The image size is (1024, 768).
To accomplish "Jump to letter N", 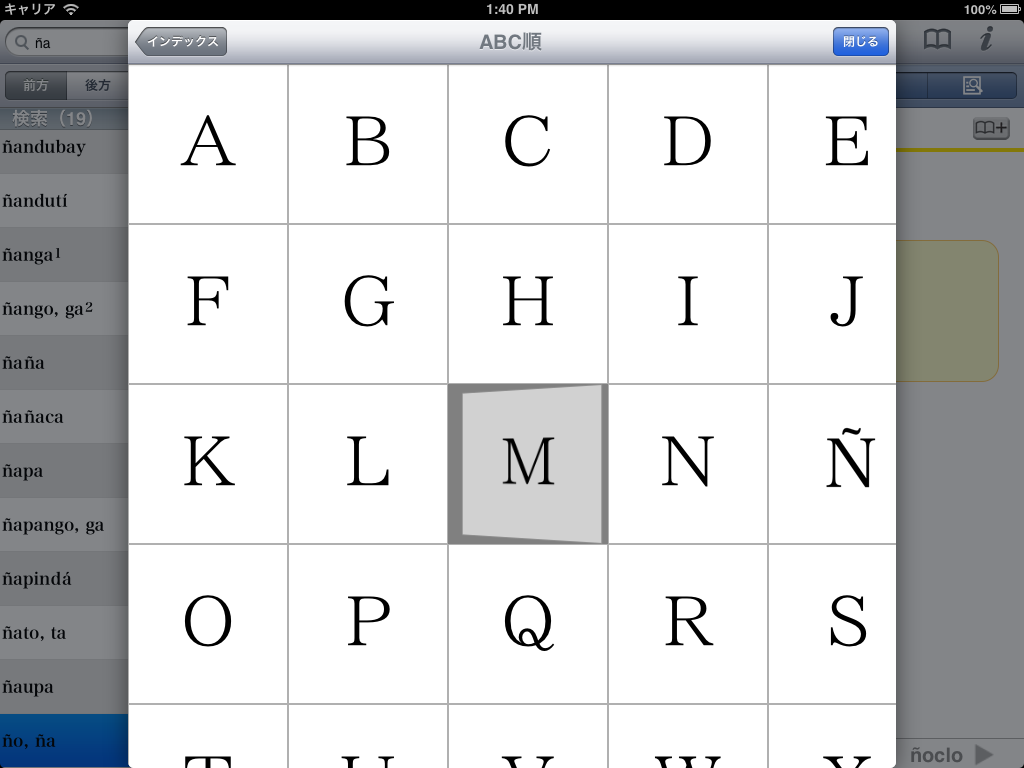I will [x=688, y=464].
